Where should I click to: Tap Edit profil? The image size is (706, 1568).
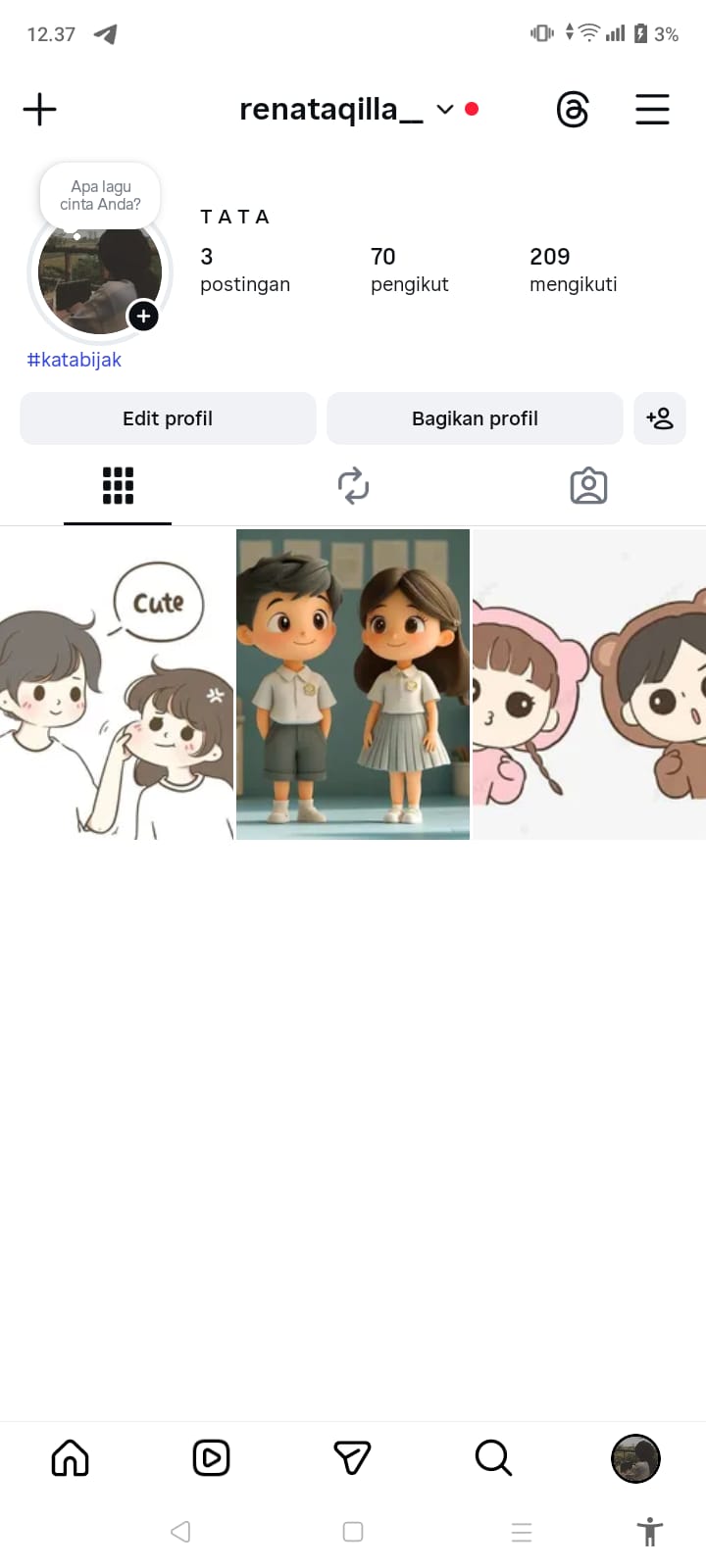pyautogui.click(x=168, y=418)
